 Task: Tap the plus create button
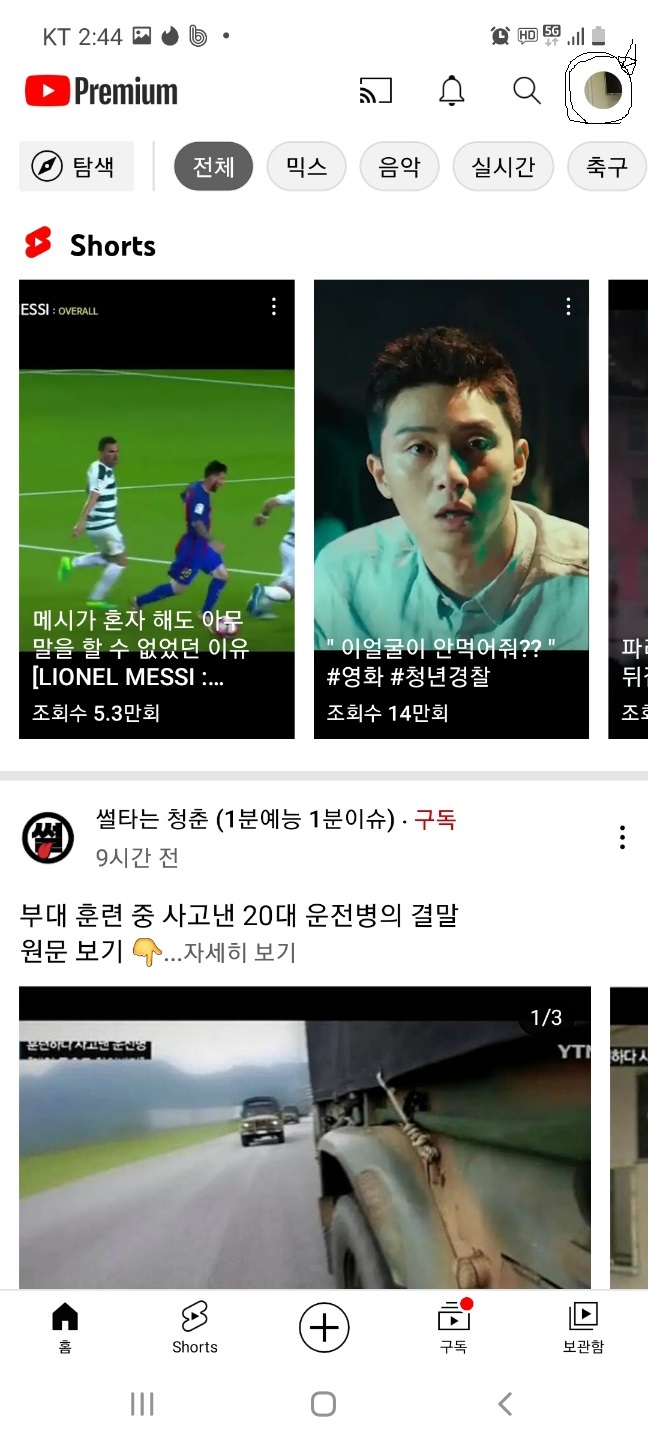click(x=324, y=1327)
